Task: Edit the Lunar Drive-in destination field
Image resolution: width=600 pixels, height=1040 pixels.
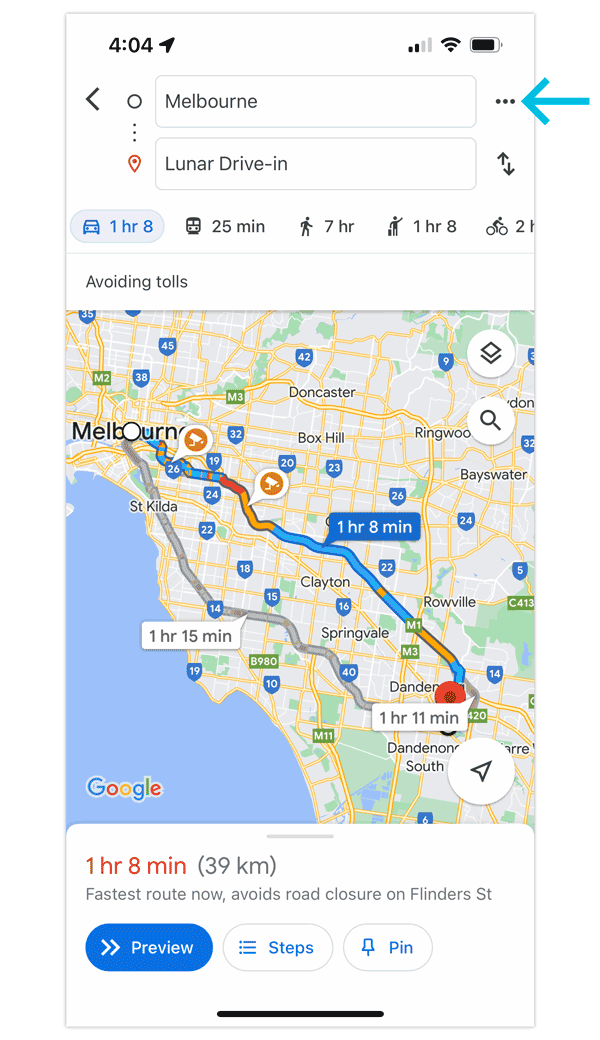Action: pos(316,164)
